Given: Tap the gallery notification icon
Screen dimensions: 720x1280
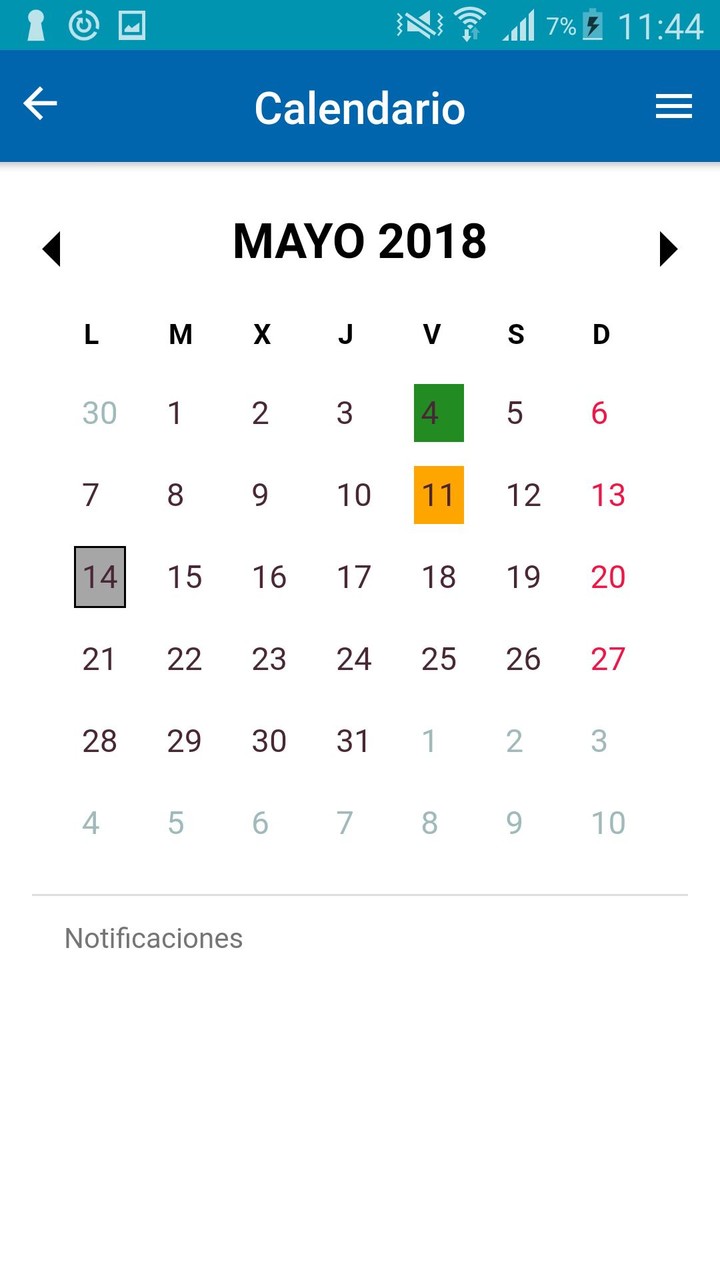Looking at the screenshot, I should [133, 26].
